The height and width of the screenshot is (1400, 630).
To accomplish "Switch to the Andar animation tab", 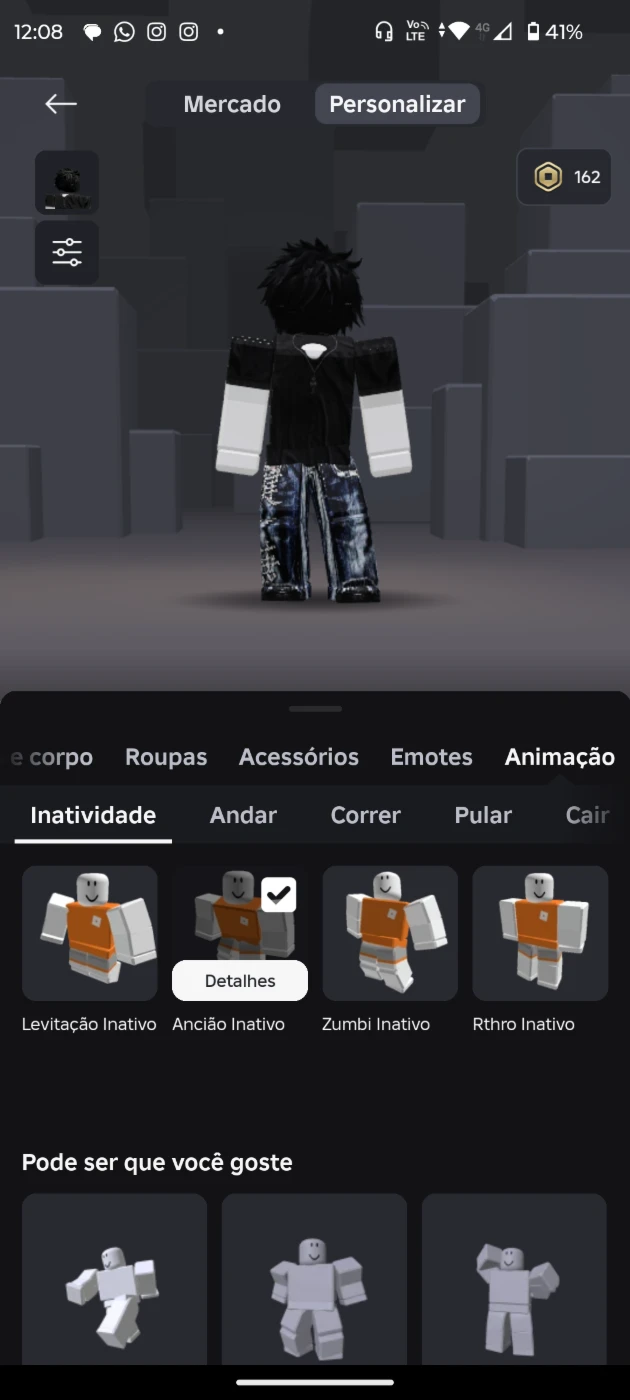I will 243,815.
